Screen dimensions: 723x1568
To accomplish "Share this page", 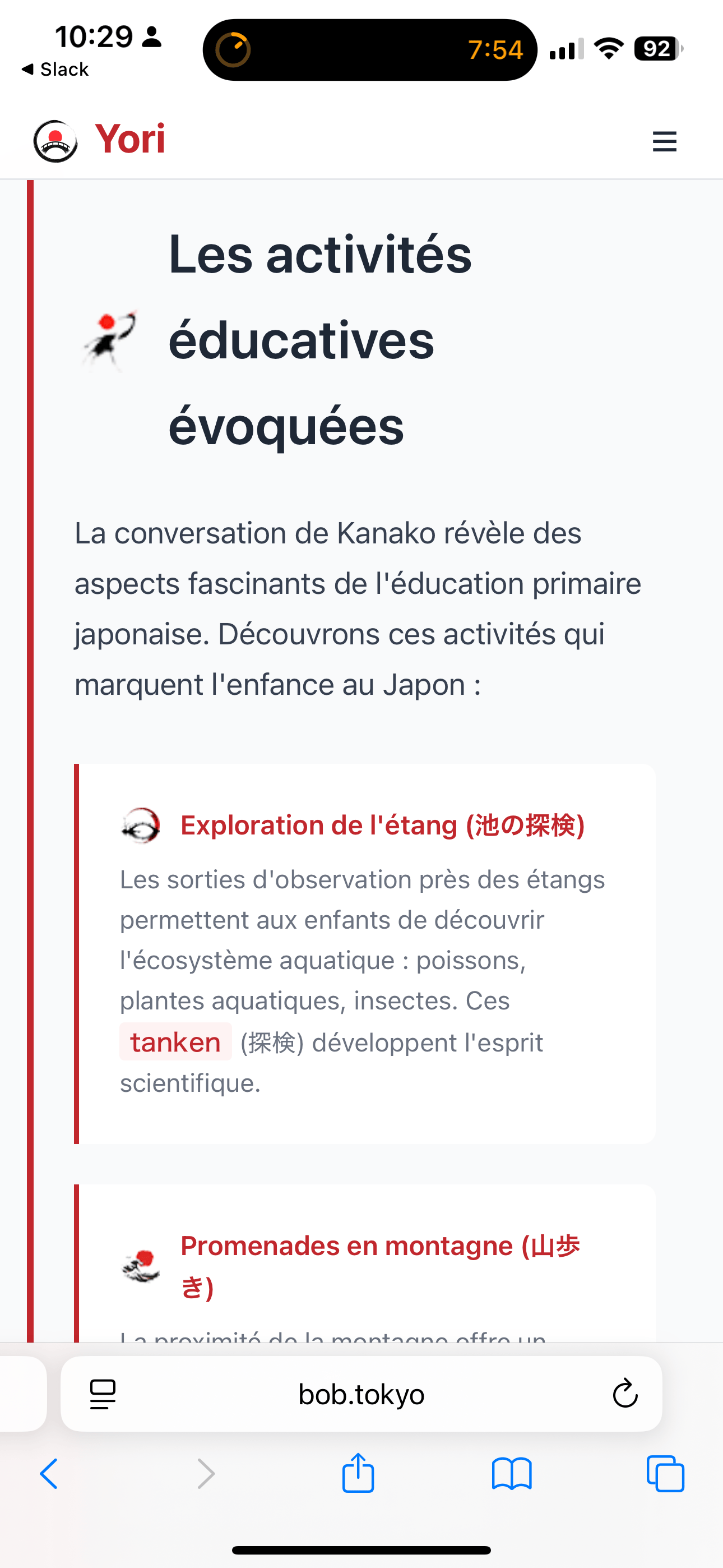I will [x=358, y=1474].
